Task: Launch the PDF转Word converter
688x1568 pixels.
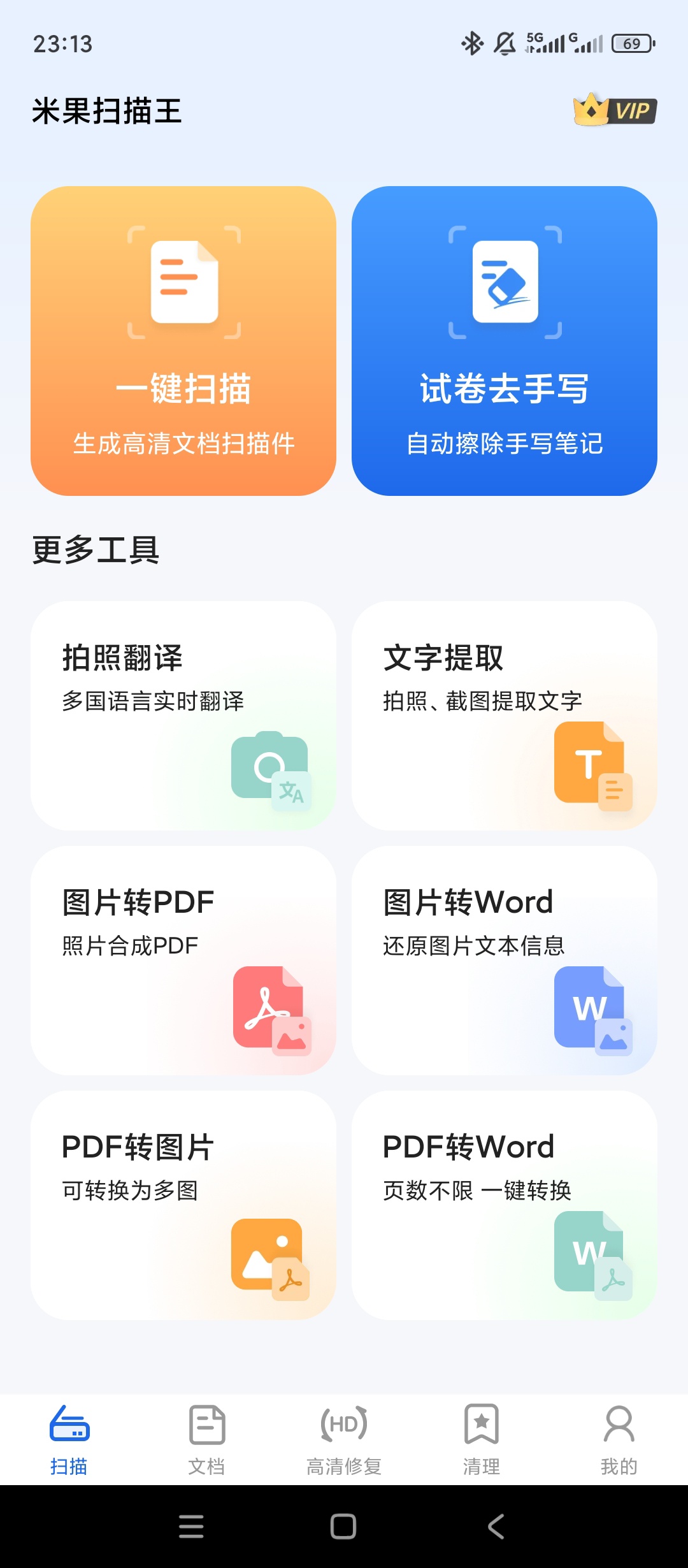Action: coord(505,1205)
